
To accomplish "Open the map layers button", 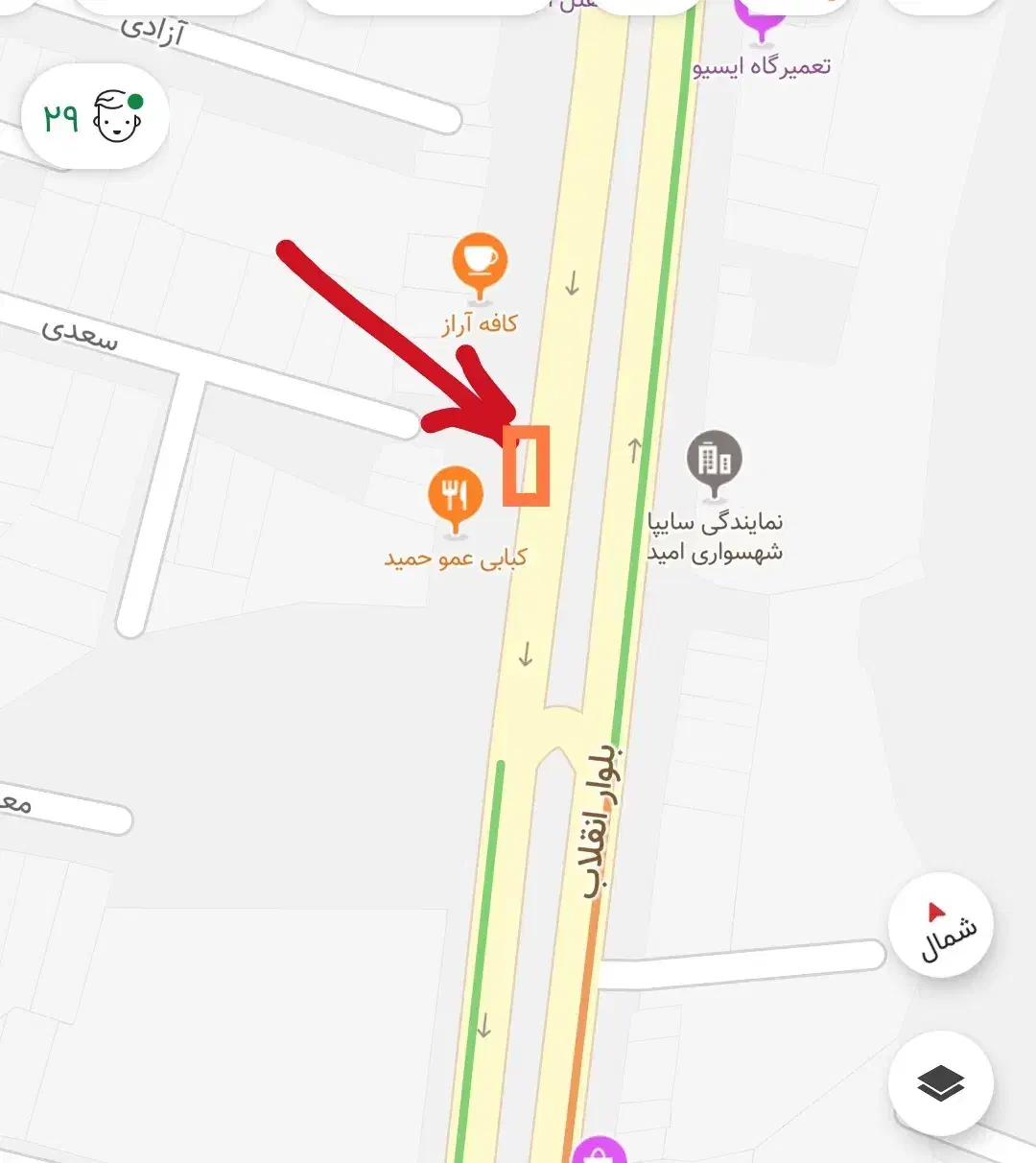I will [940, 1083].
